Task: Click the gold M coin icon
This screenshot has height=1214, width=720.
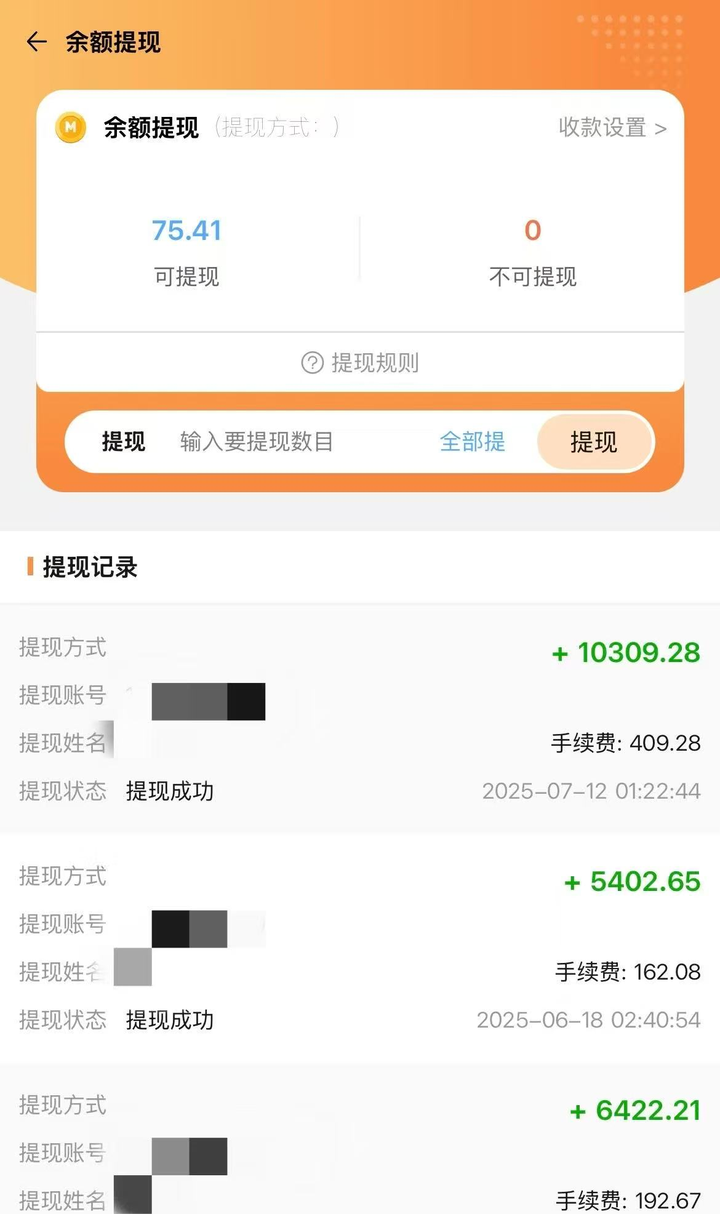Action: click(70, 128)
